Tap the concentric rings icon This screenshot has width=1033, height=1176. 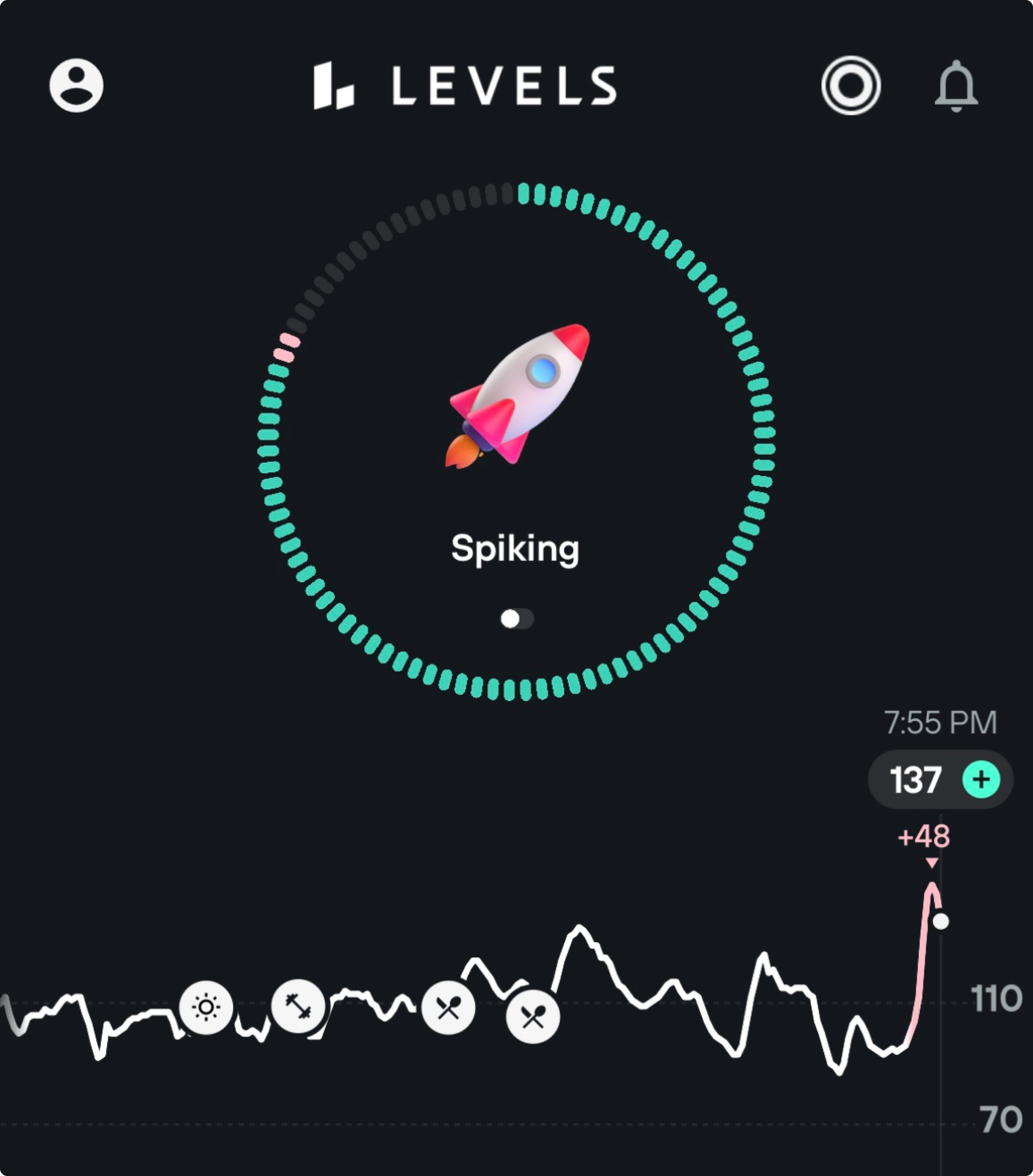tap(851, 86)
